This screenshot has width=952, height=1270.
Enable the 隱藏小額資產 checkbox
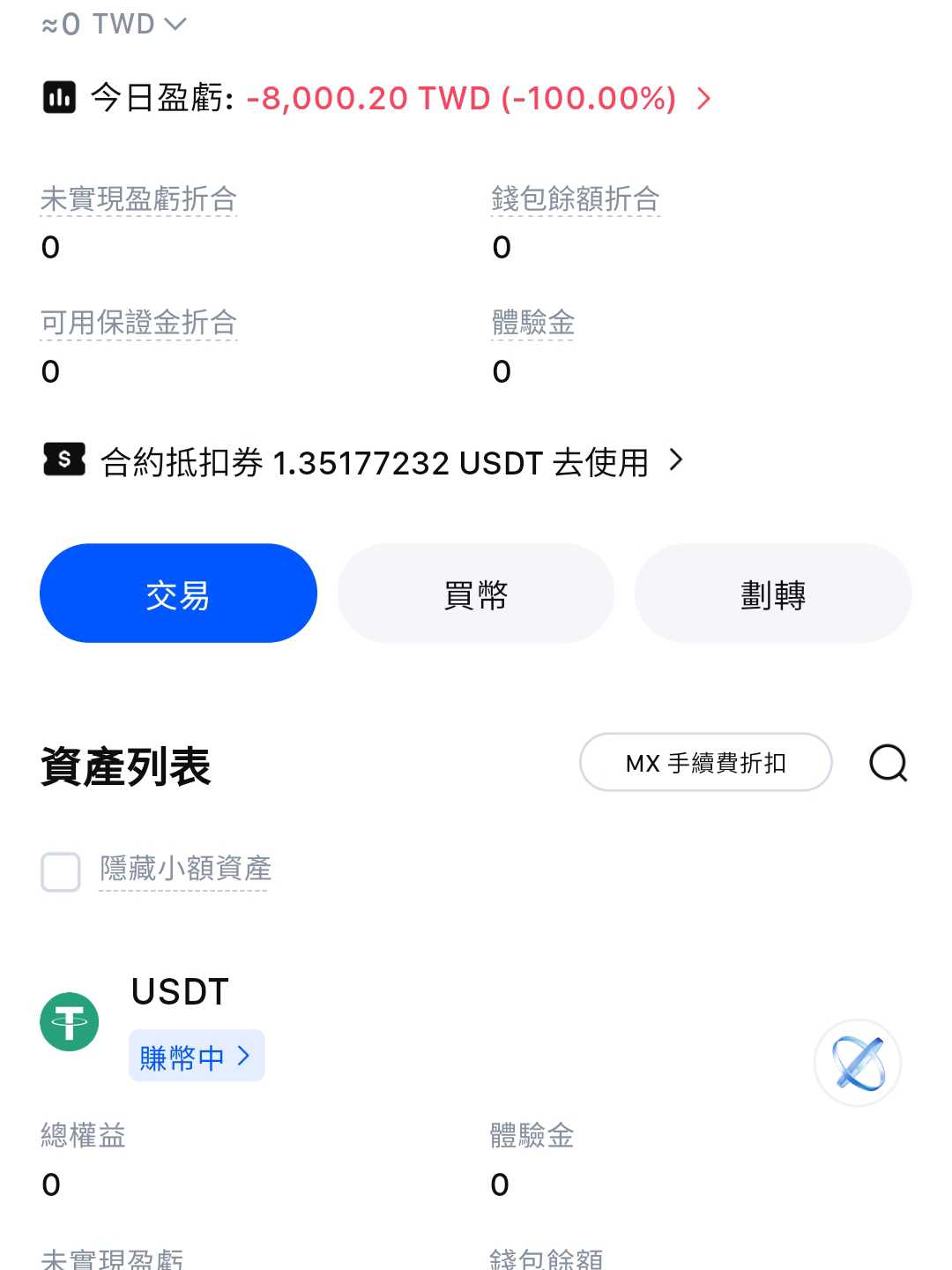click(60, 871)
